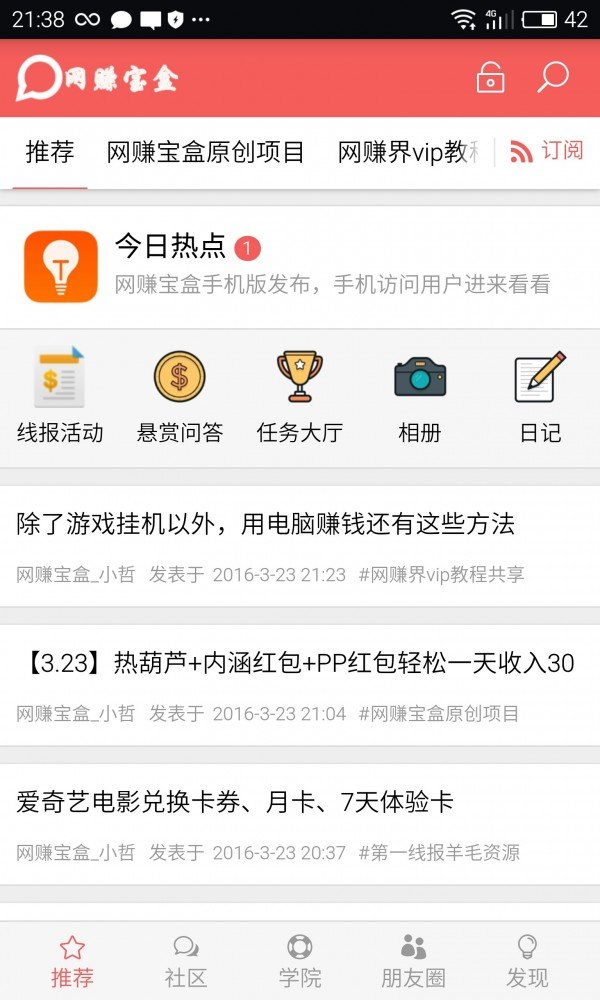Tap the lock icon in header

(x=490, y=78)
